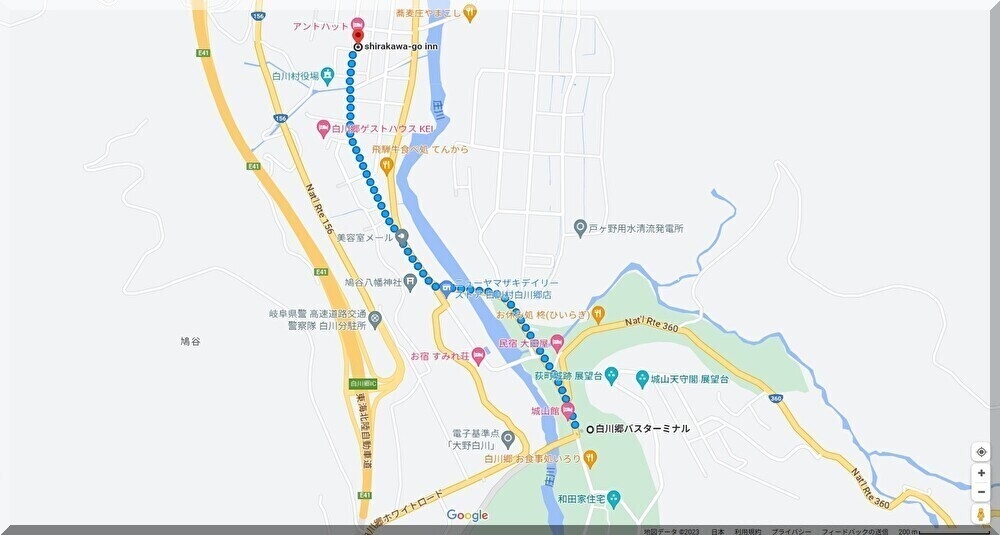Open 白川村役場 town hall marker
1000x535 pixels.
(328, 75)
